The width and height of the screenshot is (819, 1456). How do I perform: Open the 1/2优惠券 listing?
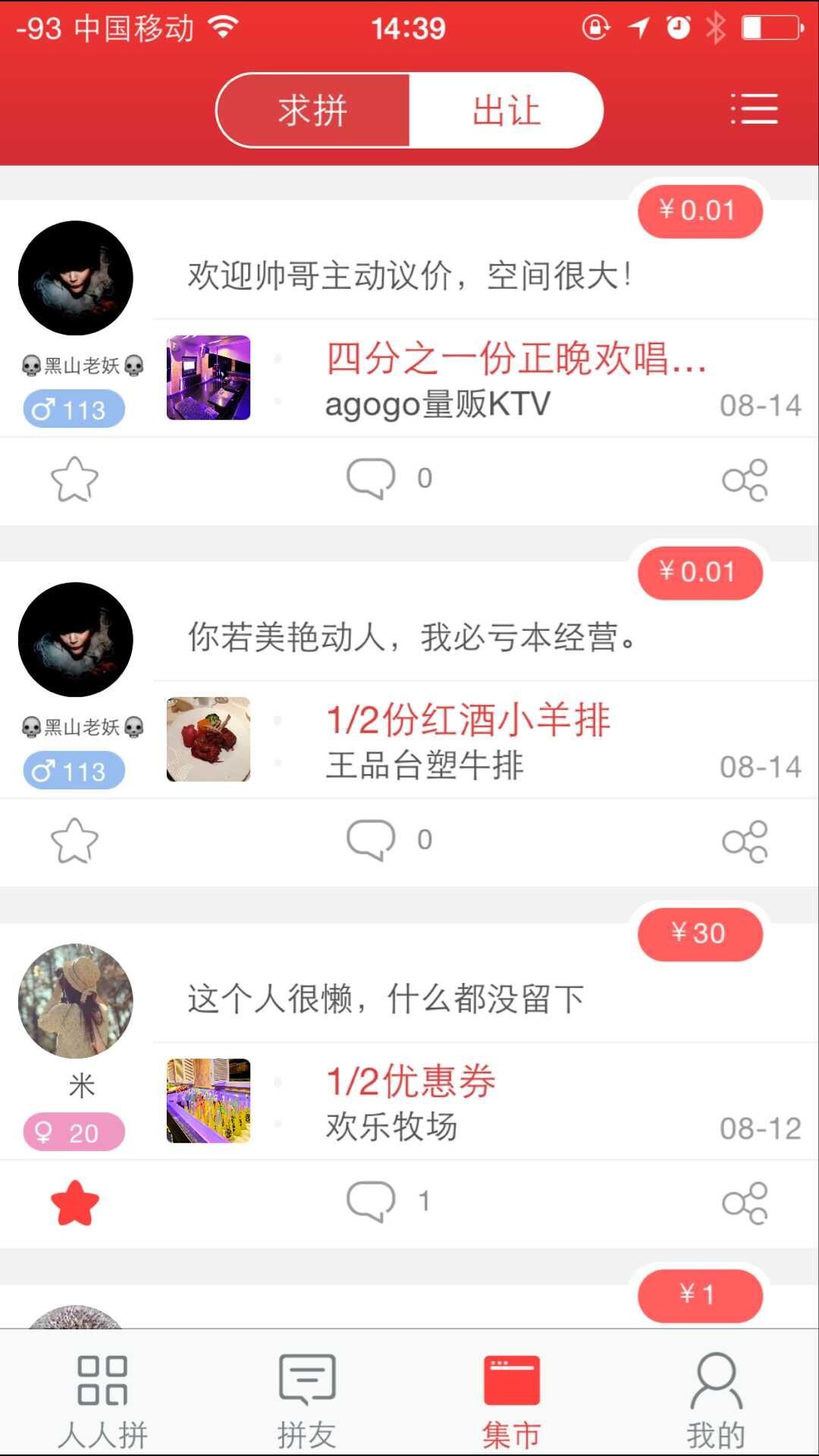pos(410,1081)
